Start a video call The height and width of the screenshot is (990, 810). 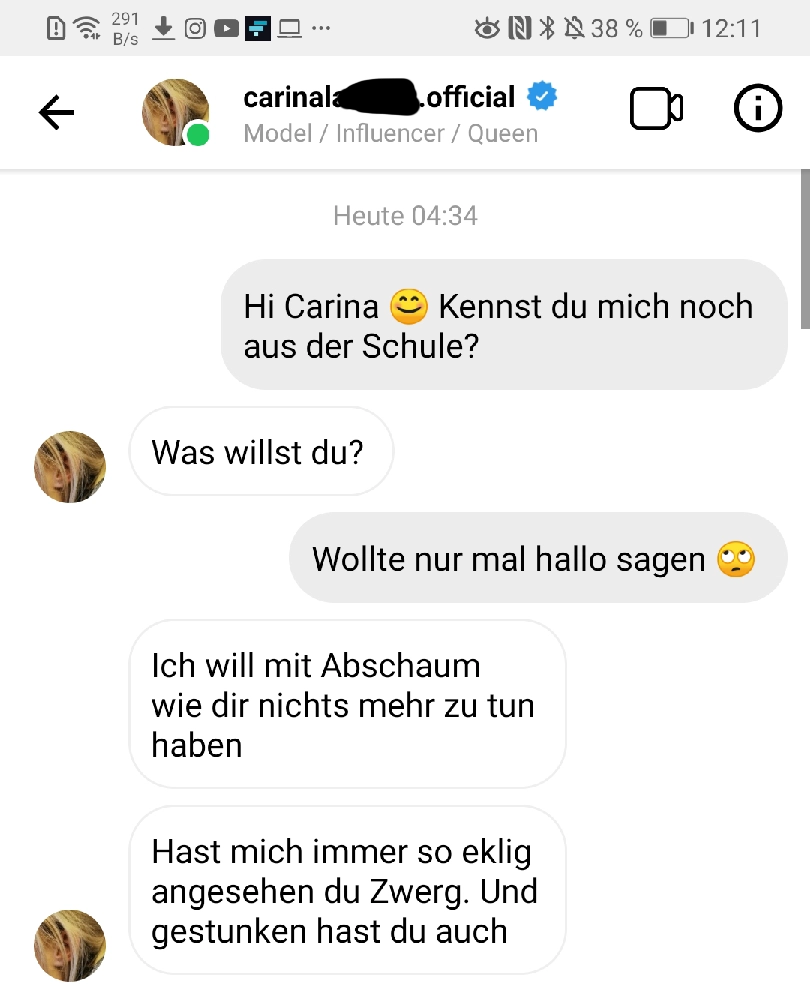click(656, 110)
